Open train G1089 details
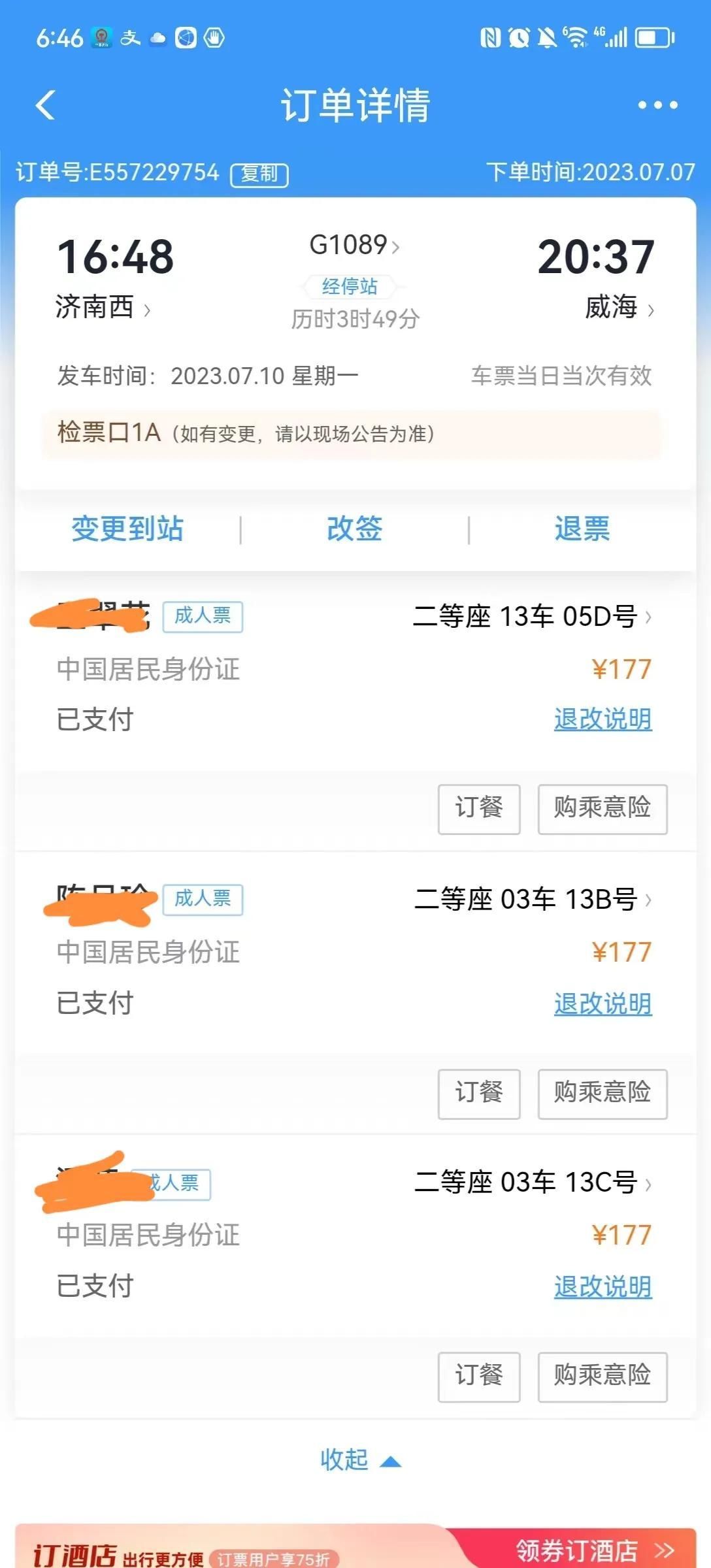711x1568 pixels. (354, 246)
